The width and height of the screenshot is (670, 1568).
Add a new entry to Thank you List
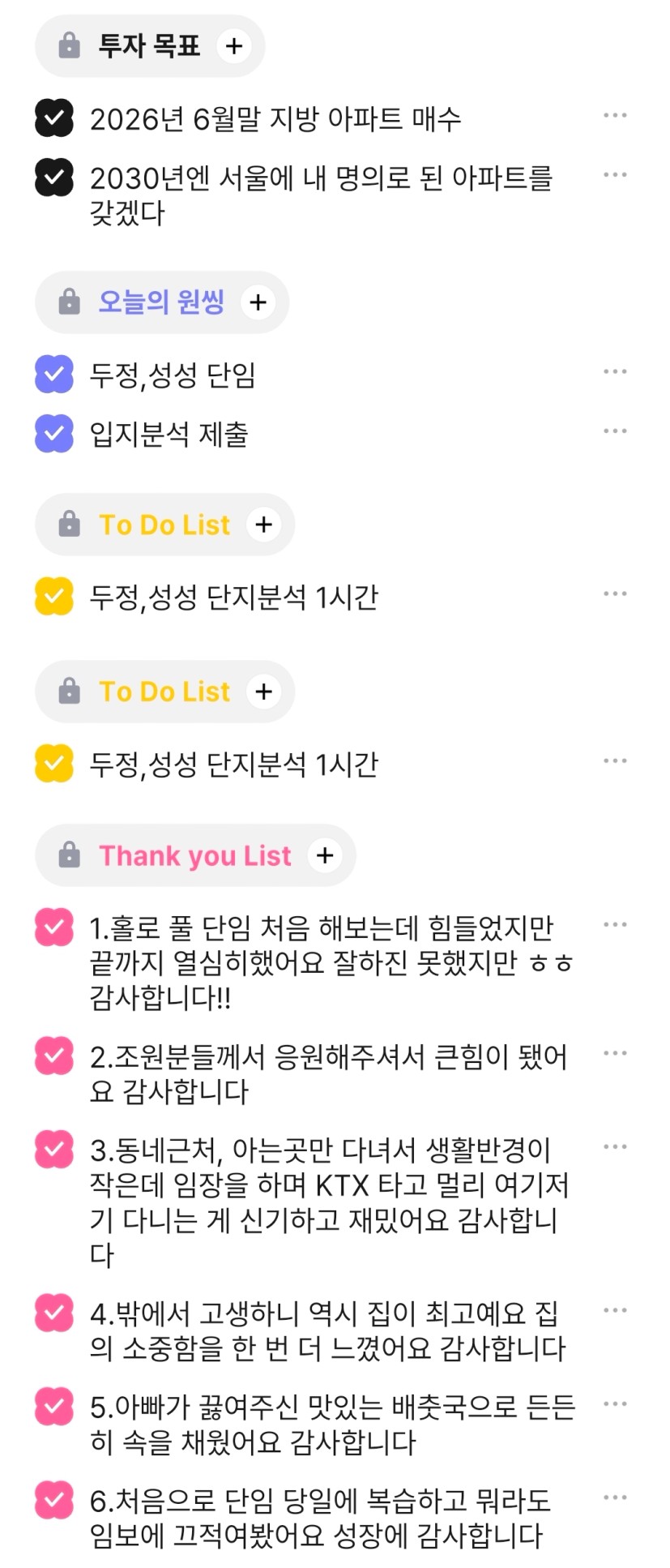325,855
